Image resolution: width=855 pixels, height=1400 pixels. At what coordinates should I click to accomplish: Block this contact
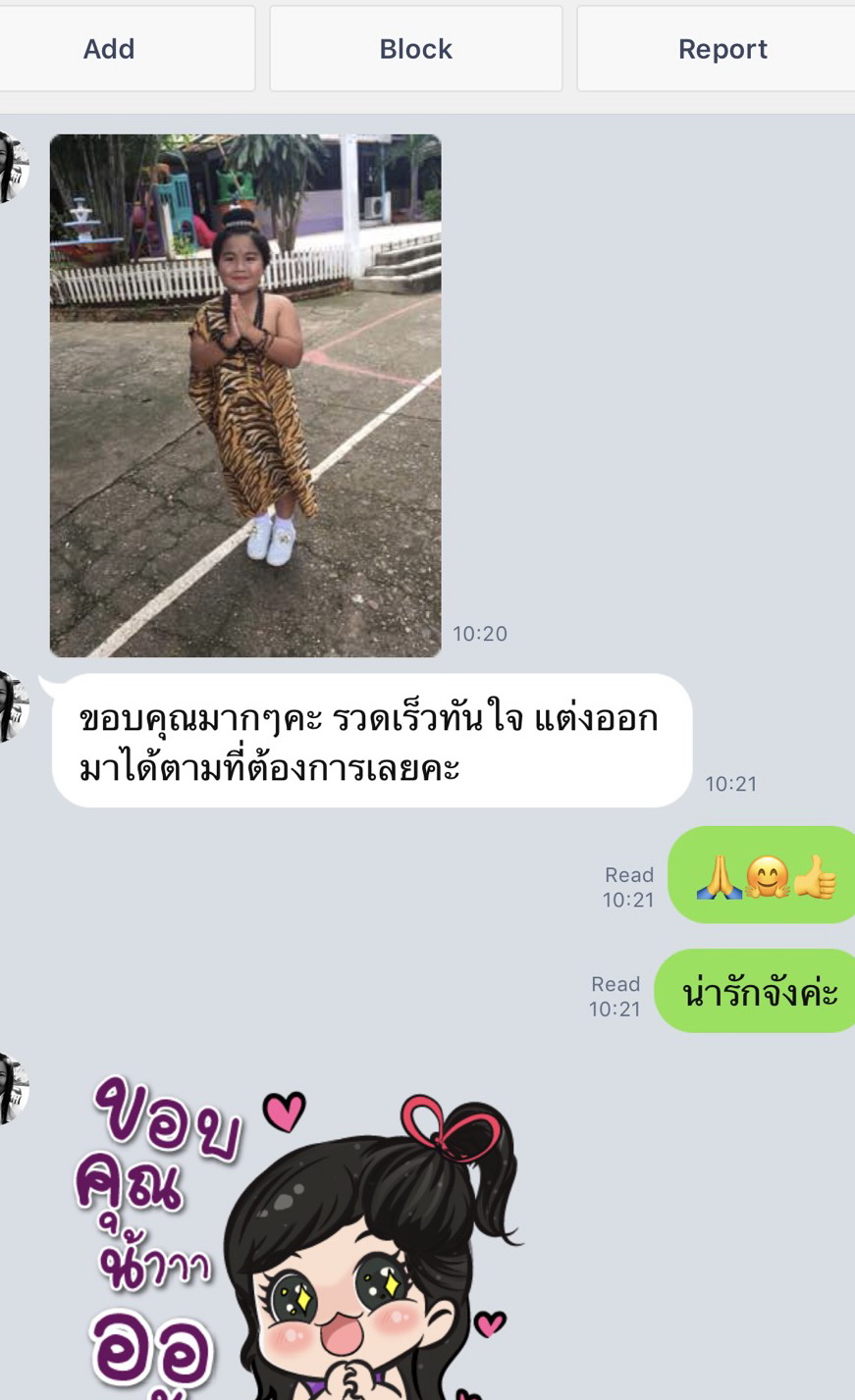[x=415, y=49]
